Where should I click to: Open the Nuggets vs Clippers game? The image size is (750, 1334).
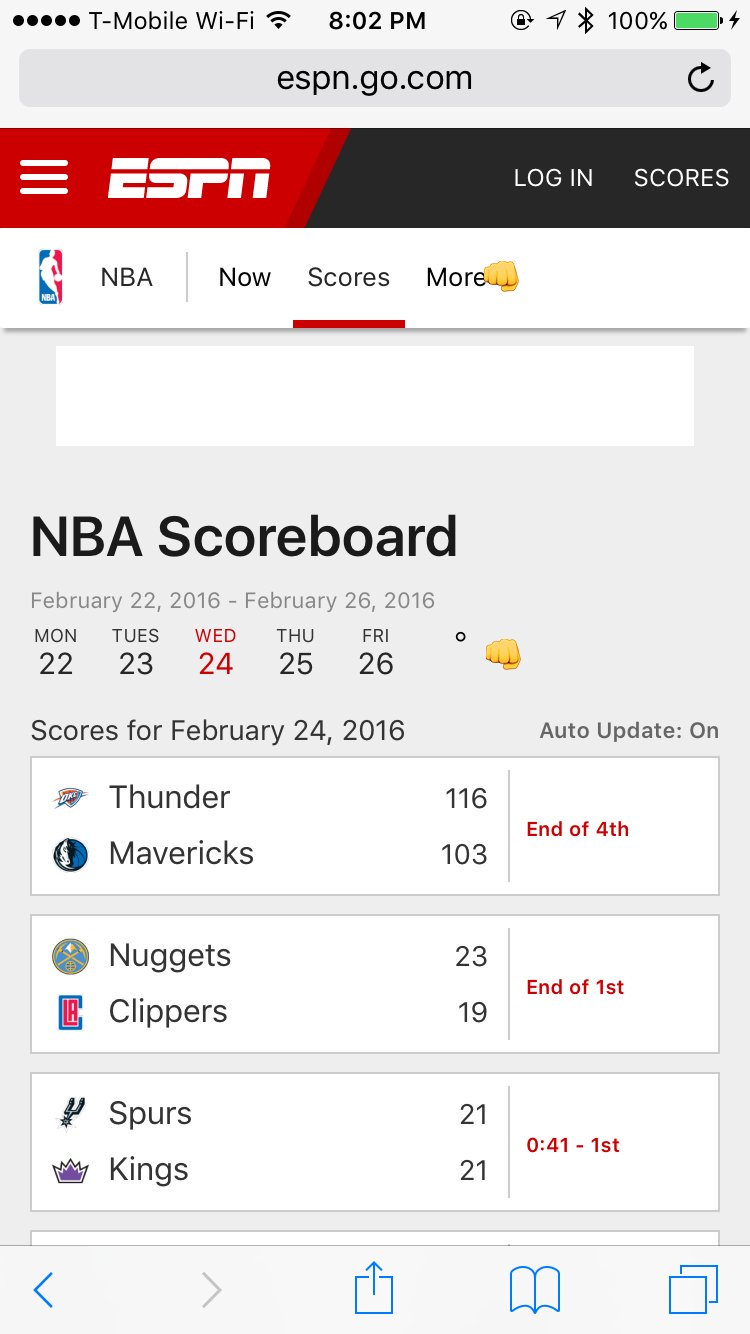click(375, 984)
